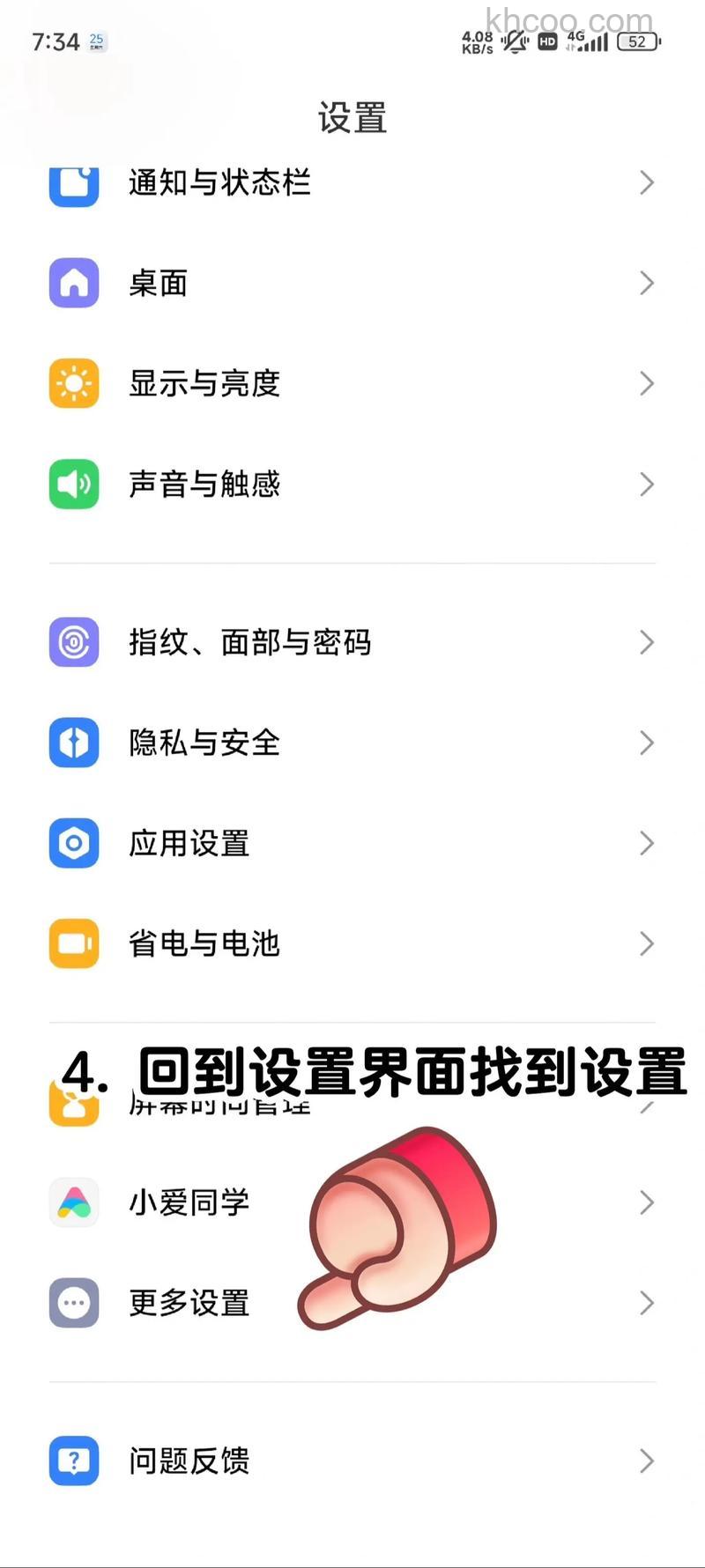Expand the 更多设置 row chevron
705x1568 pixels.
pyautogui.click(x=647, y=1303)
